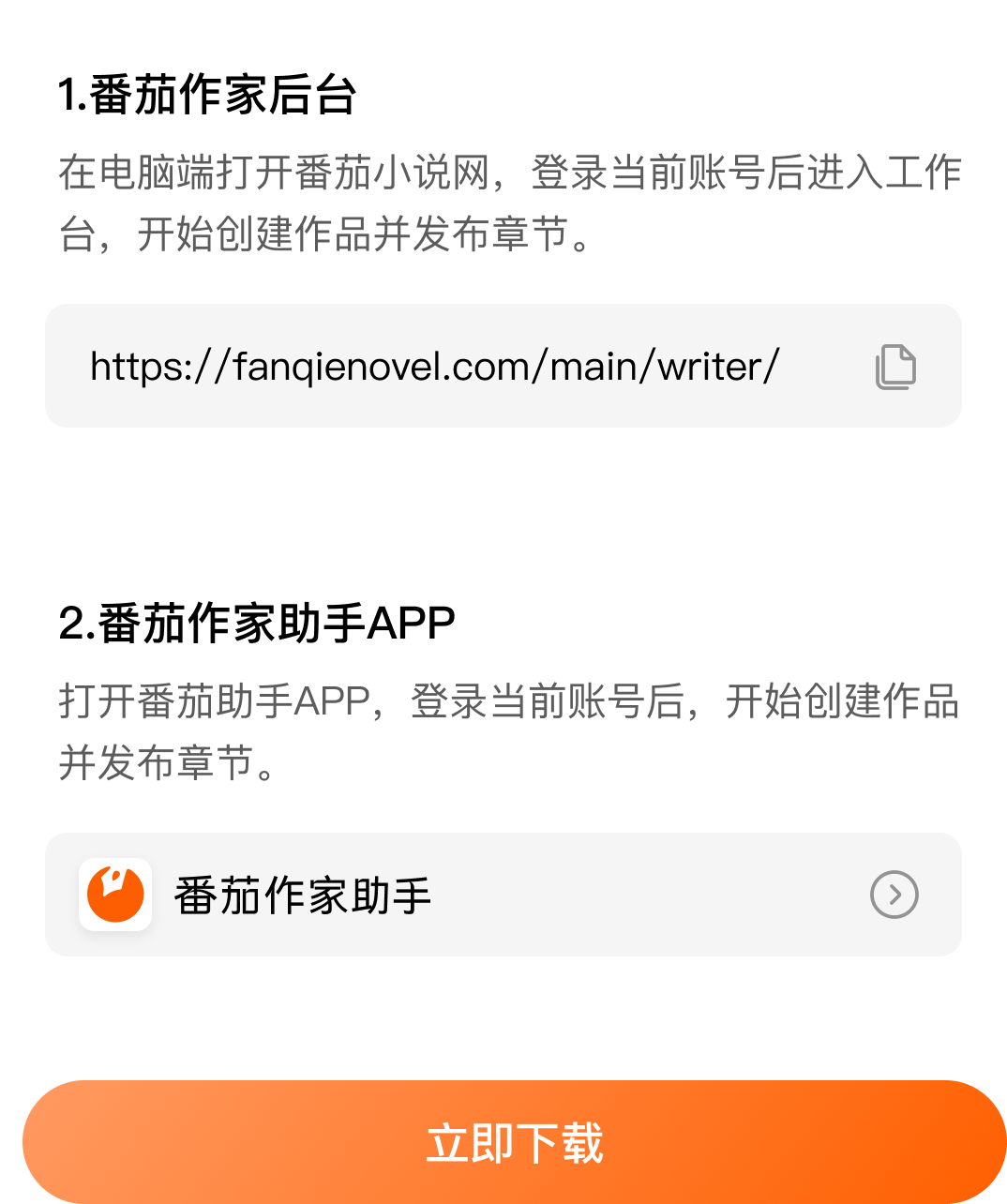Viewport: 1007px width, 1204px height.
Task: Open the 番茄作家助手 app row
Action: pyautogui.click(x=503, y=895)
